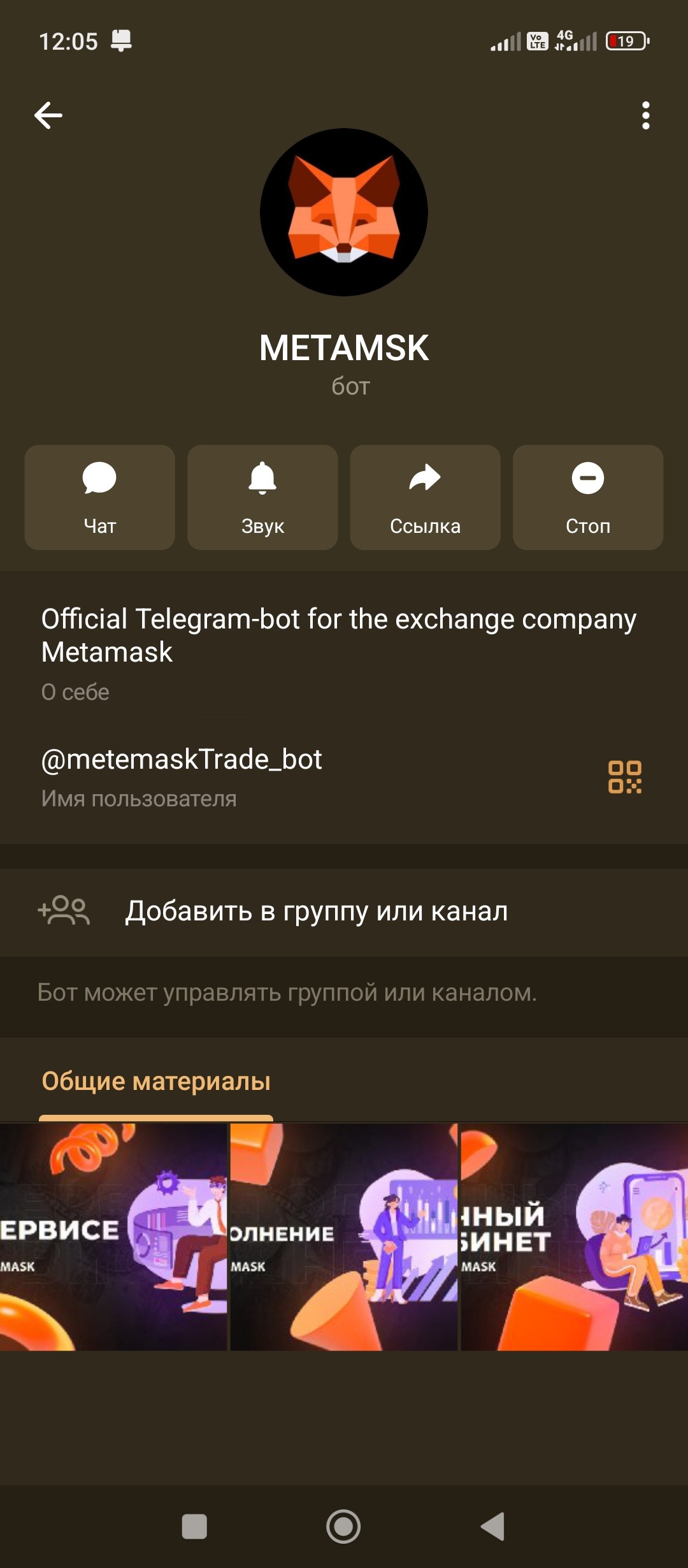The width and height of the screenshot is (688, 1568).
Task: Open recent apps with the square button
Action: [194, 1527]
